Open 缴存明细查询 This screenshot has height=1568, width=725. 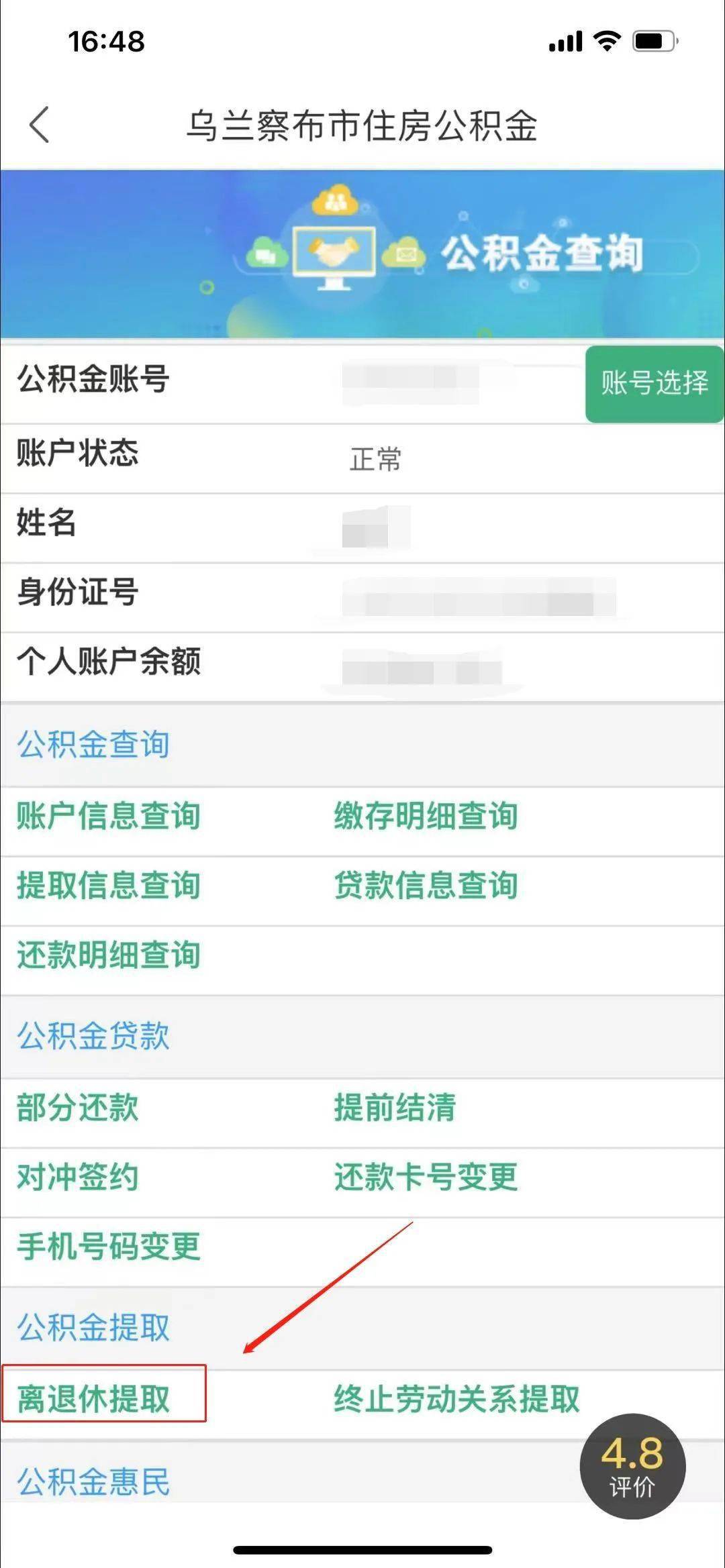(x=426, y=817)
